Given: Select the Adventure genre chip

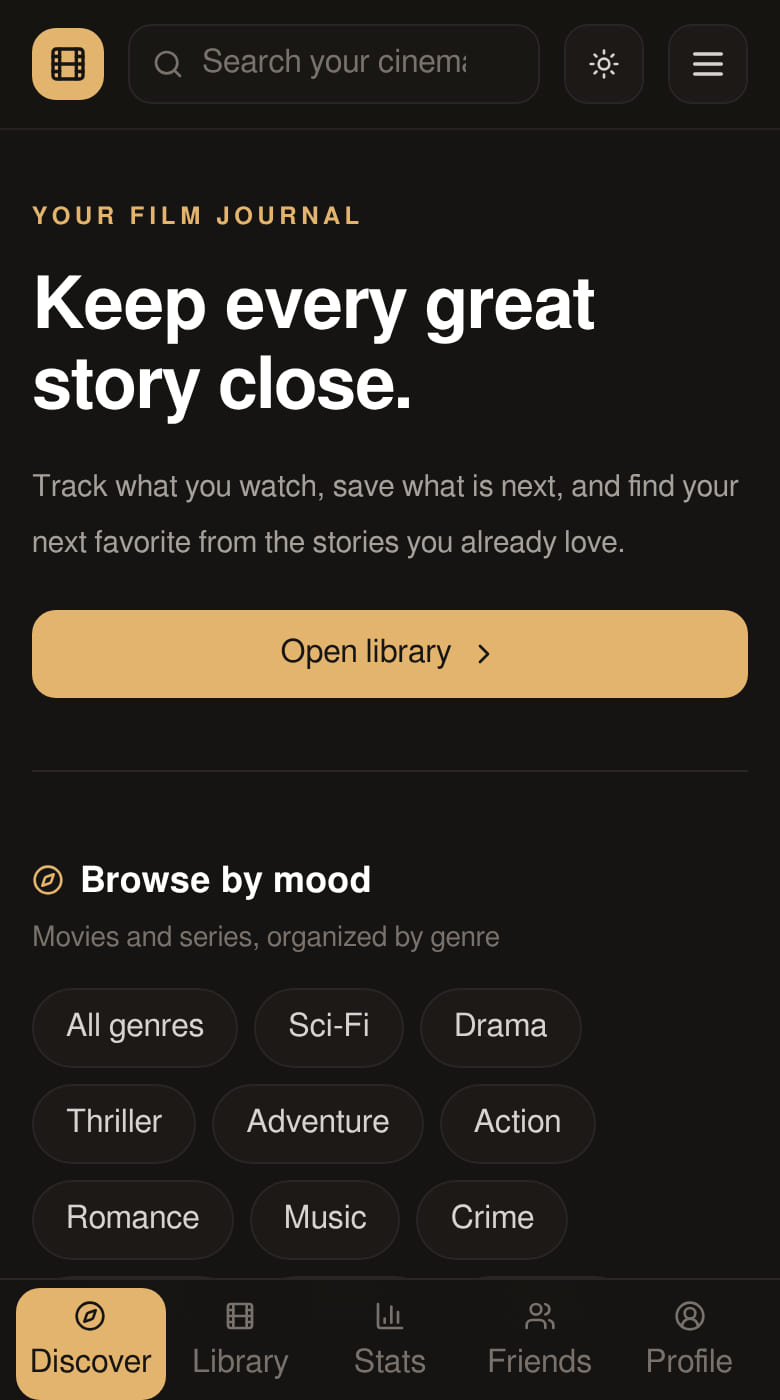Looking at the screenshot, I should tap(318, 1123).
